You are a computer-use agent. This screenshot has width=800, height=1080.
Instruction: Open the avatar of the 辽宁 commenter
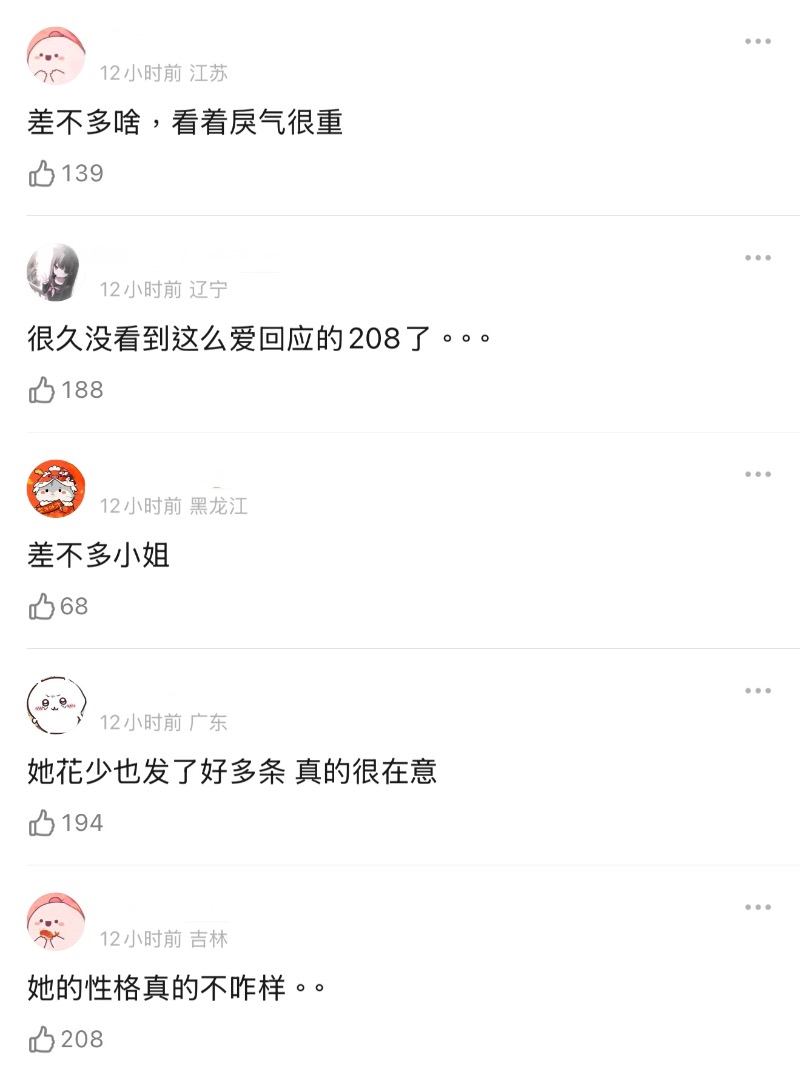56,272
